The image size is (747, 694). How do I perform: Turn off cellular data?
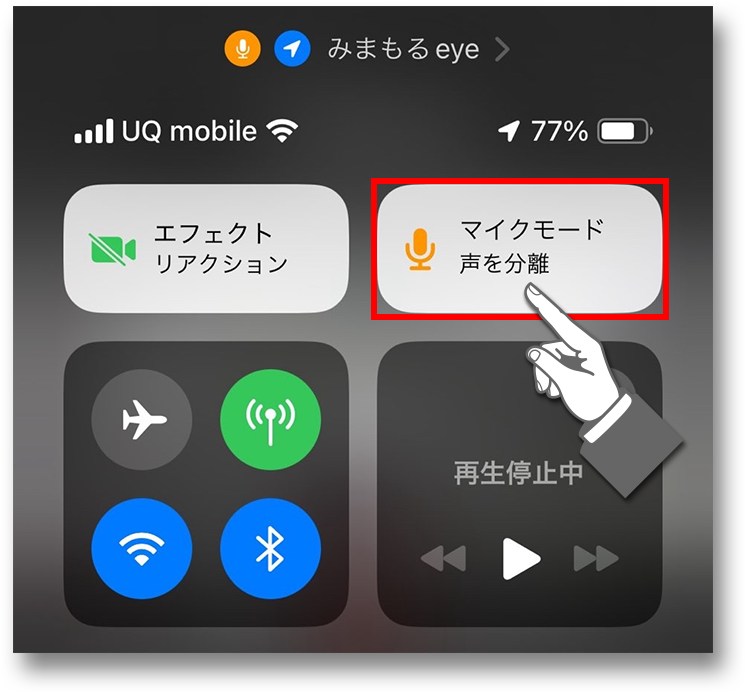pyautogui.click(x=270, y=420)
